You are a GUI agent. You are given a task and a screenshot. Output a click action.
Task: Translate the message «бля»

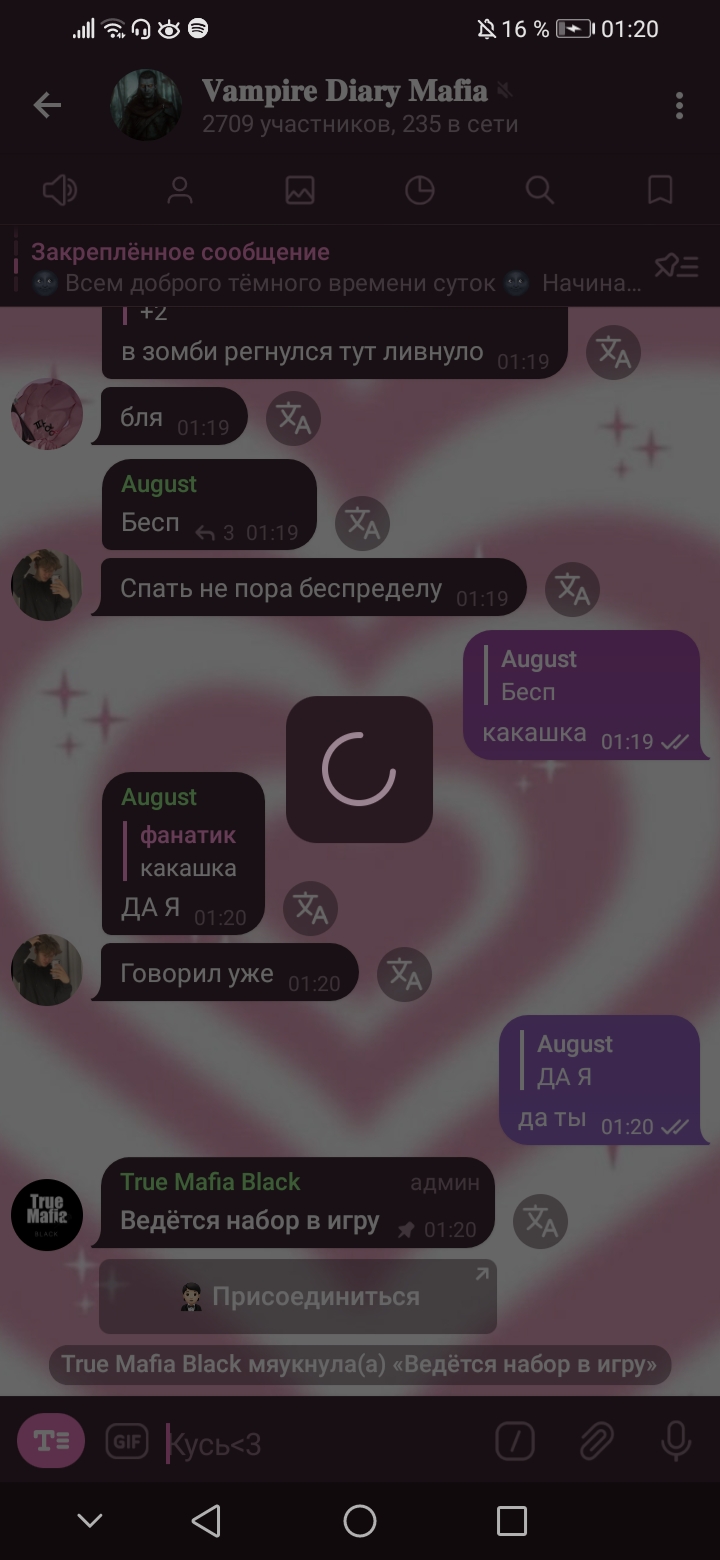click(x=293, y=418)
